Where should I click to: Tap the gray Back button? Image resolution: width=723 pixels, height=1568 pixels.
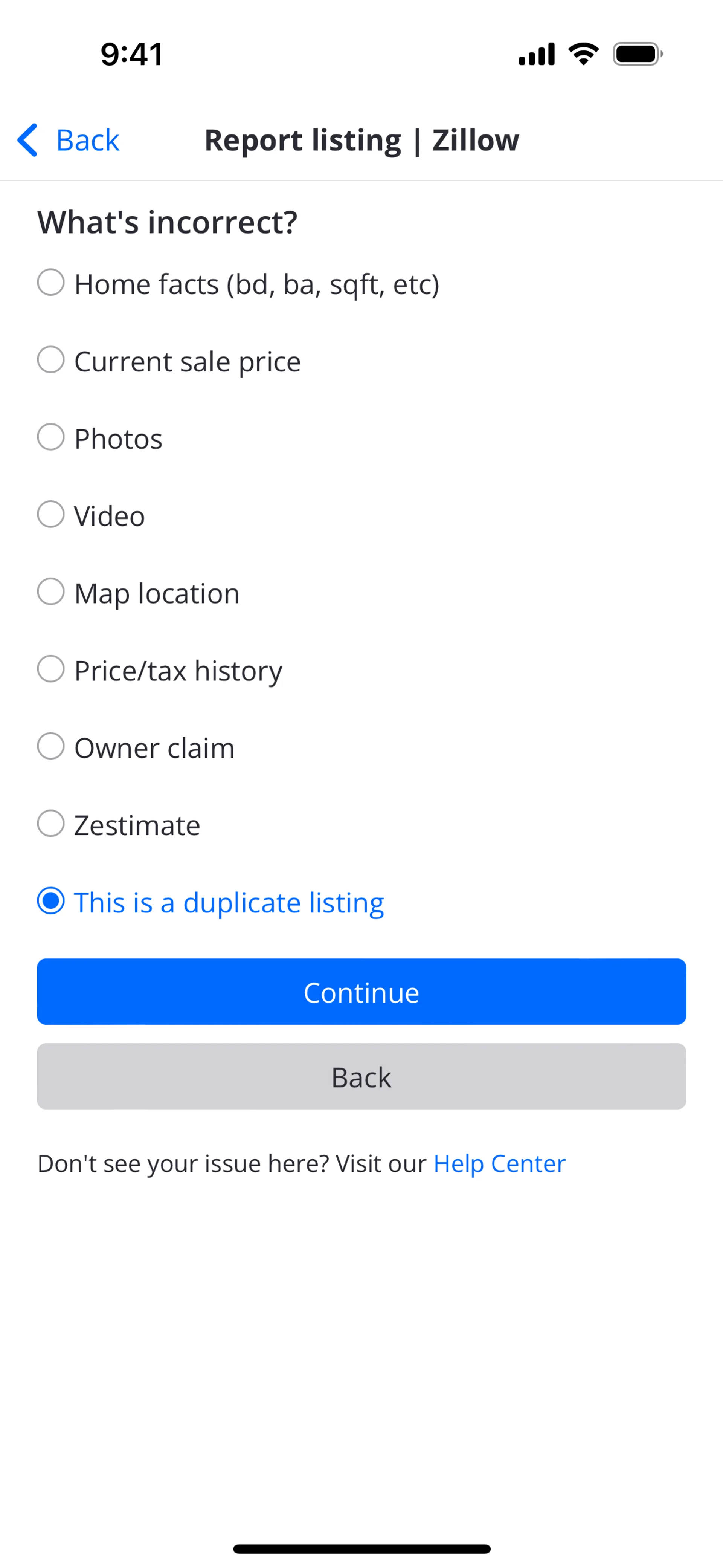pos(361,1076)
